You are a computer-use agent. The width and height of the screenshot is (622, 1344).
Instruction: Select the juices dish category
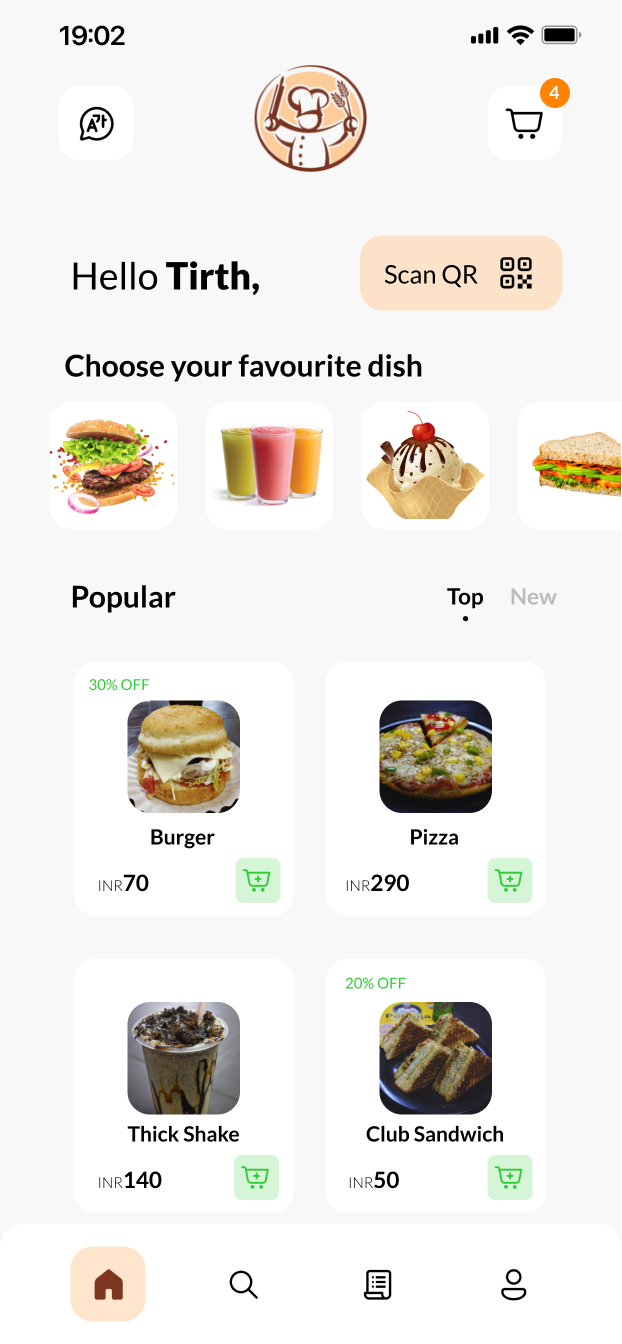coord(269,466)
